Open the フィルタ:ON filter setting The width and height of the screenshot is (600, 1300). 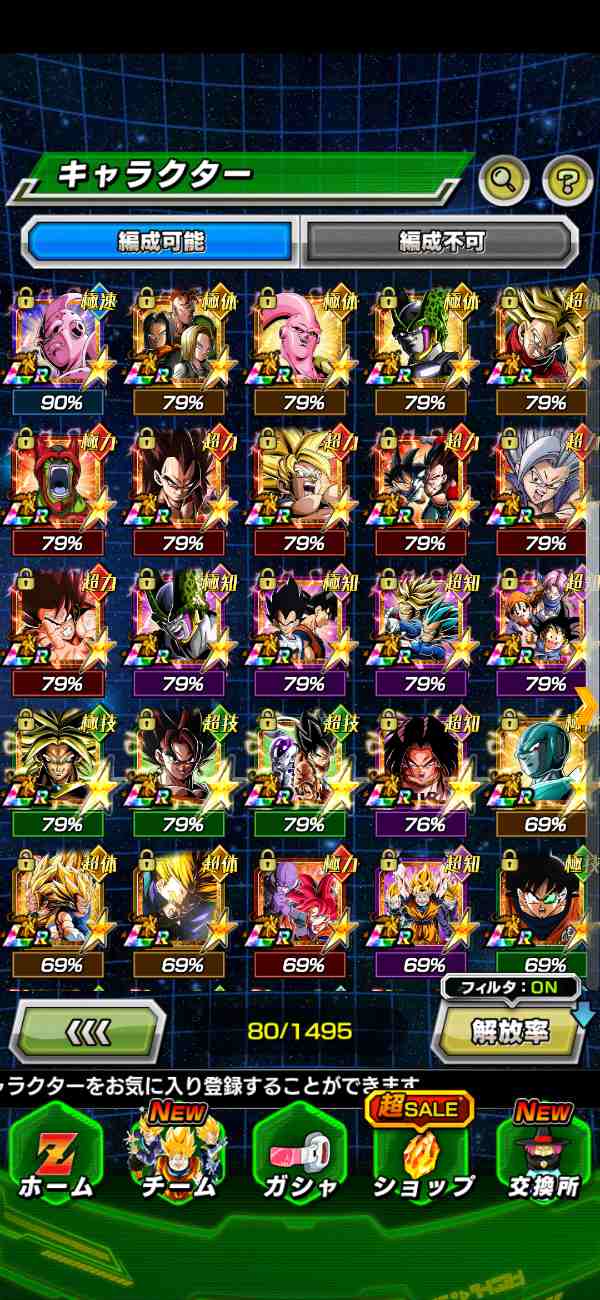[x=511, y=988]
